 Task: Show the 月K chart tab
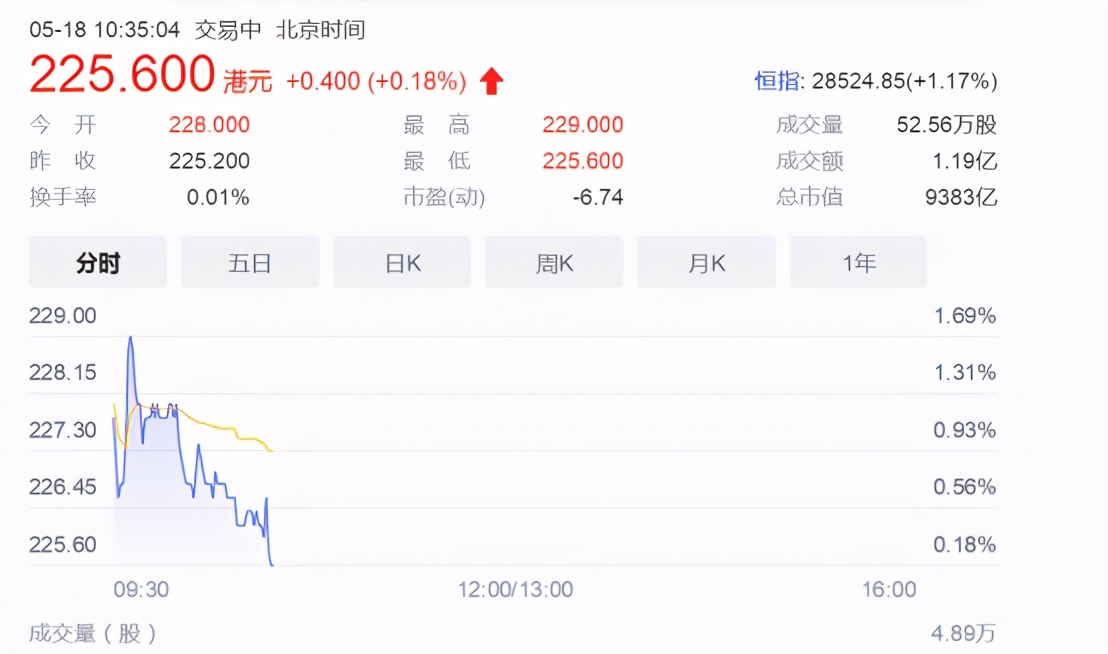(x=706, y=263)
